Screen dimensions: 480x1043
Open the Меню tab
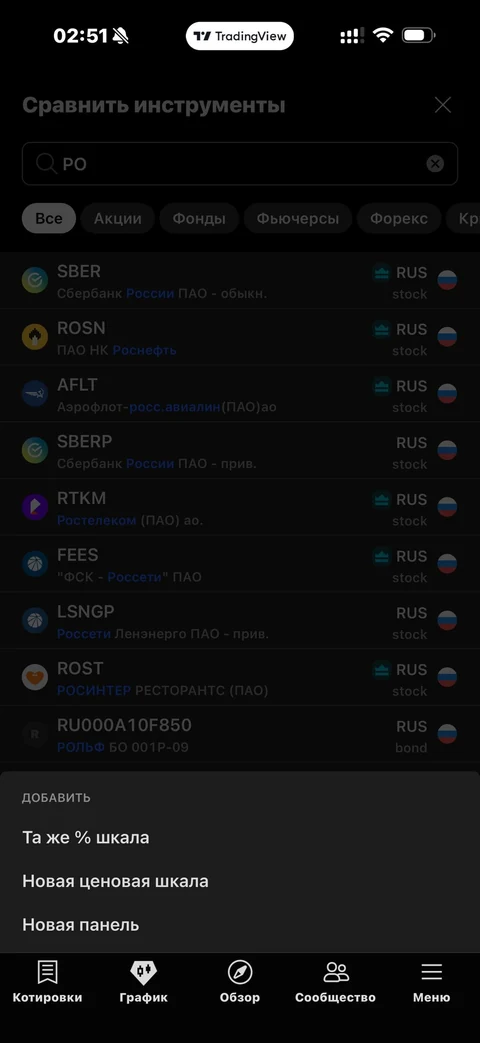click(431, 982)
